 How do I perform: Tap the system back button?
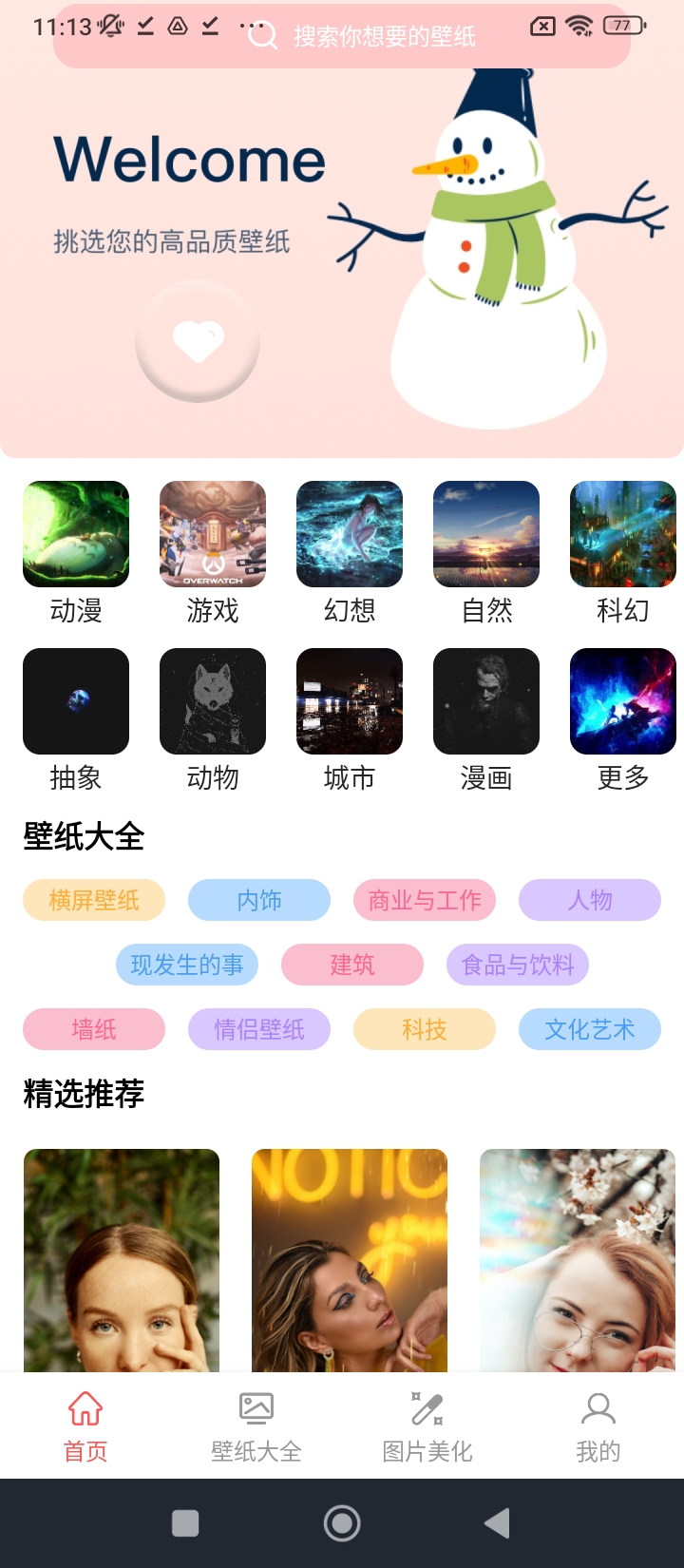pyautogui.click(x=497, y=1523)
